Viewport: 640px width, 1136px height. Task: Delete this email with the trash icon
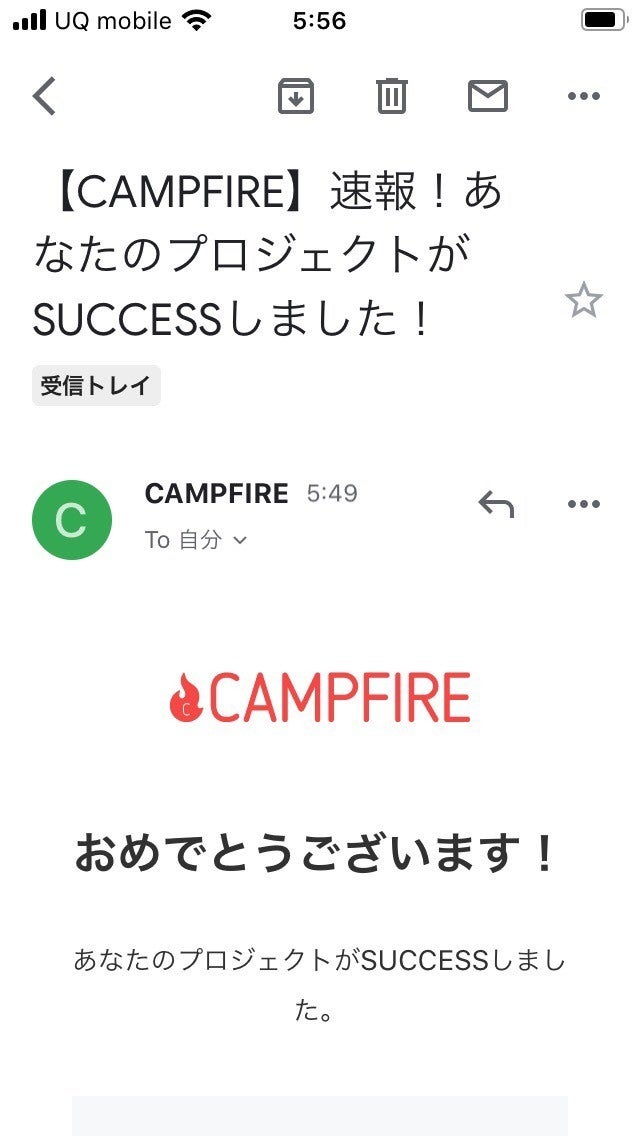click(x=391, y=96)
